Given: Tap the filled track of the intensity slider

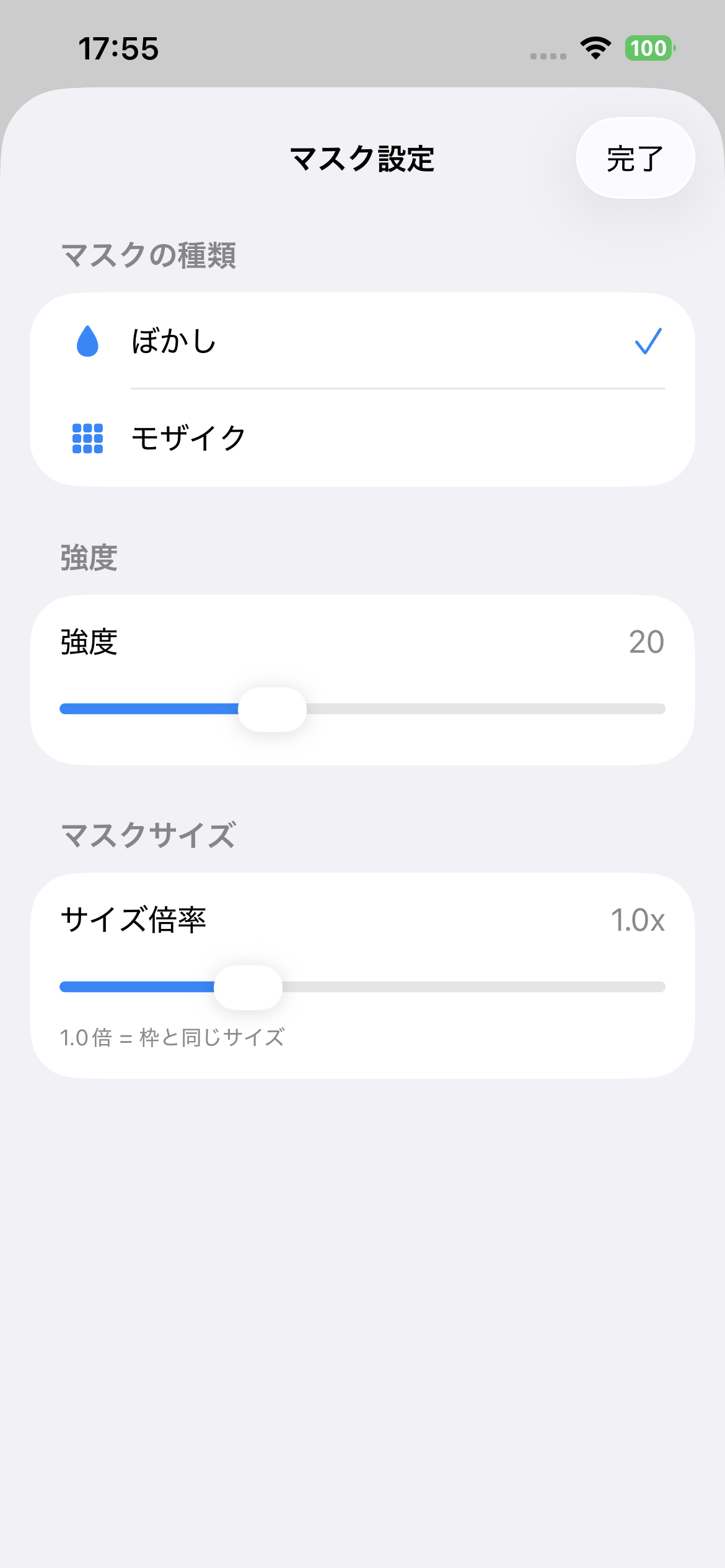Looking at the screenshot, I should point(155,708).
